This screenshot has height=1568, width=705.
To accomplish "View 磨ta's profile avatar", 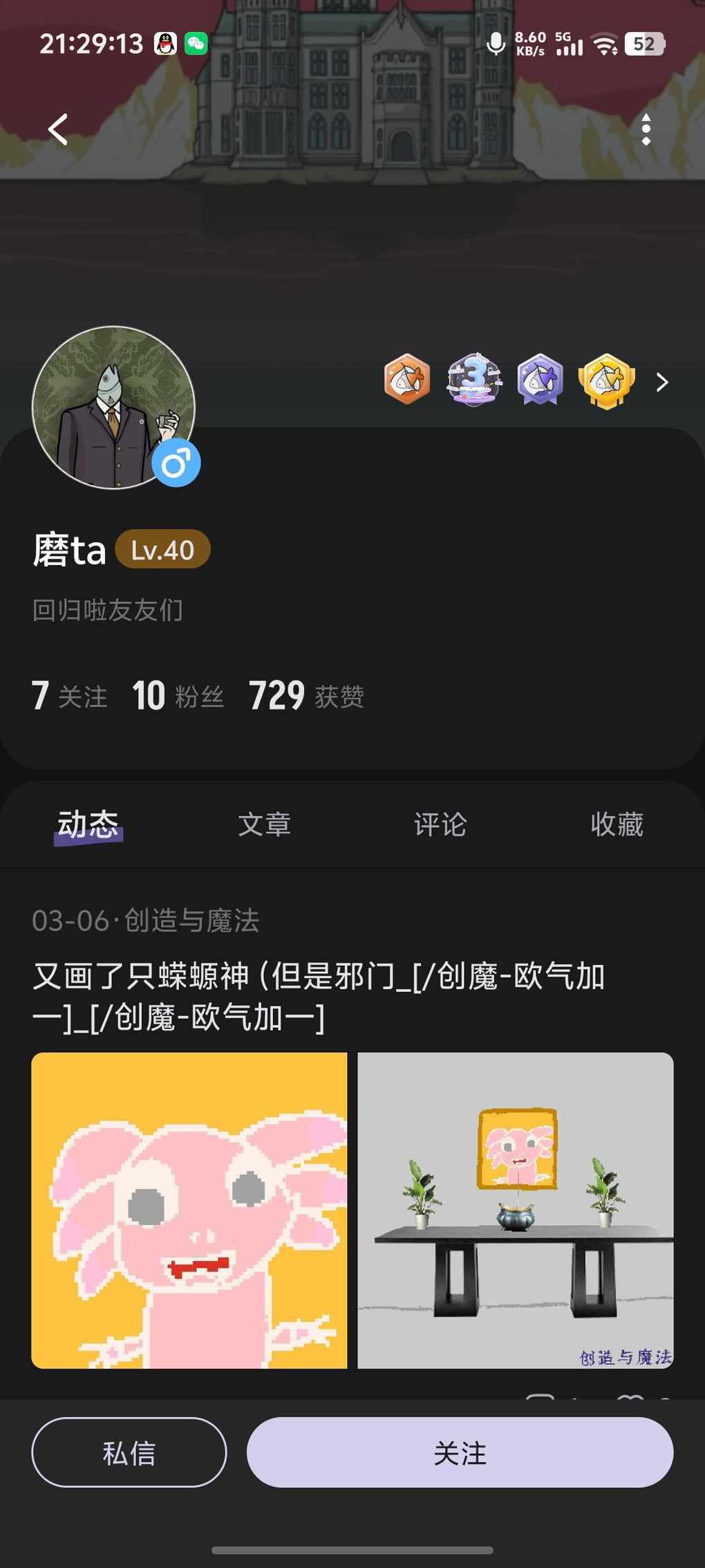I will coord(114,407).
